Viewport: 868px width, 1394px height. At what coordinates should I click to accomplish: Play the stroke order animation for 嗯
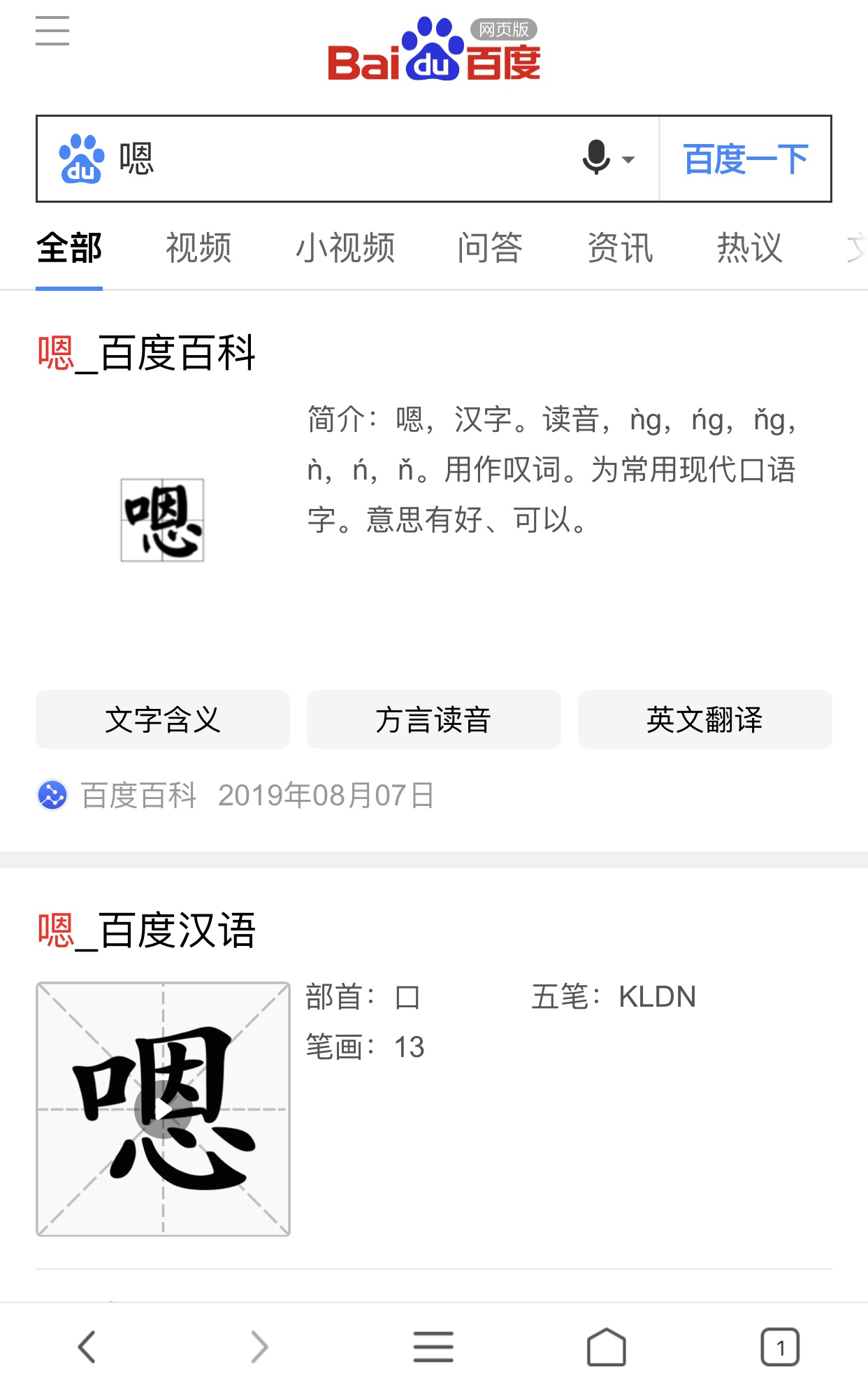coord(163,1109)
